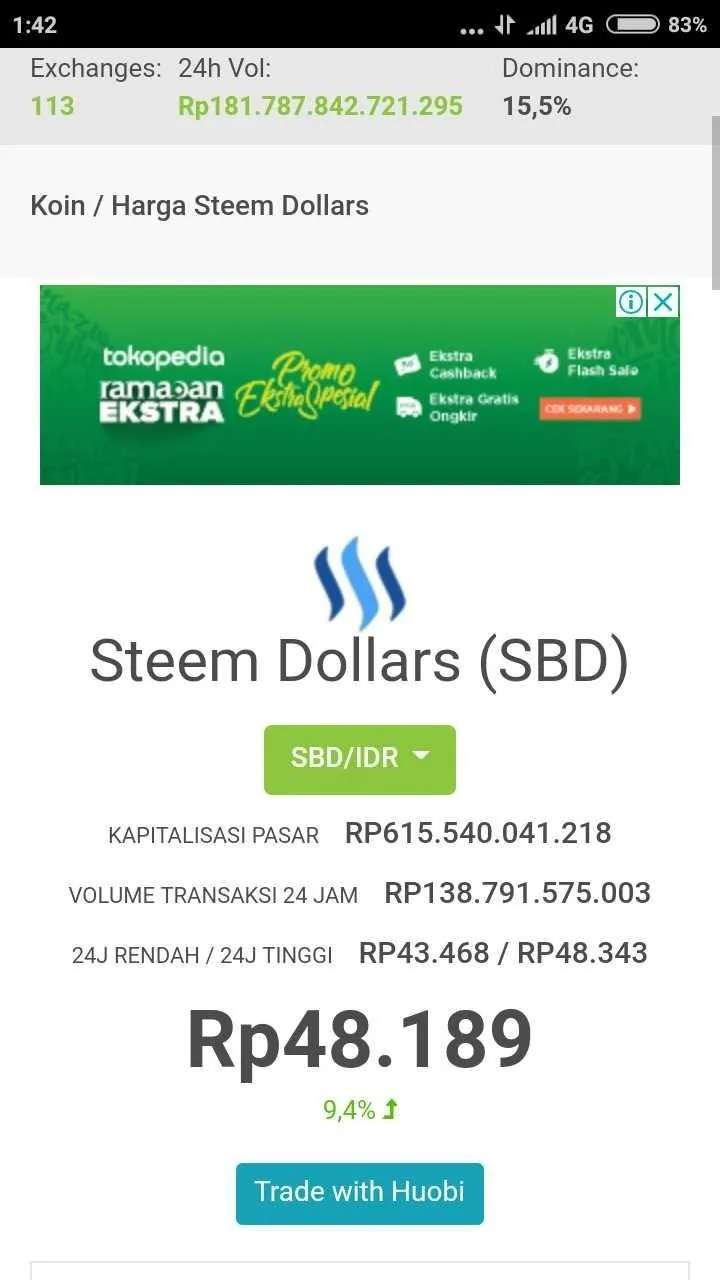Open the 113 exchanges link

(x=52, y=106)
